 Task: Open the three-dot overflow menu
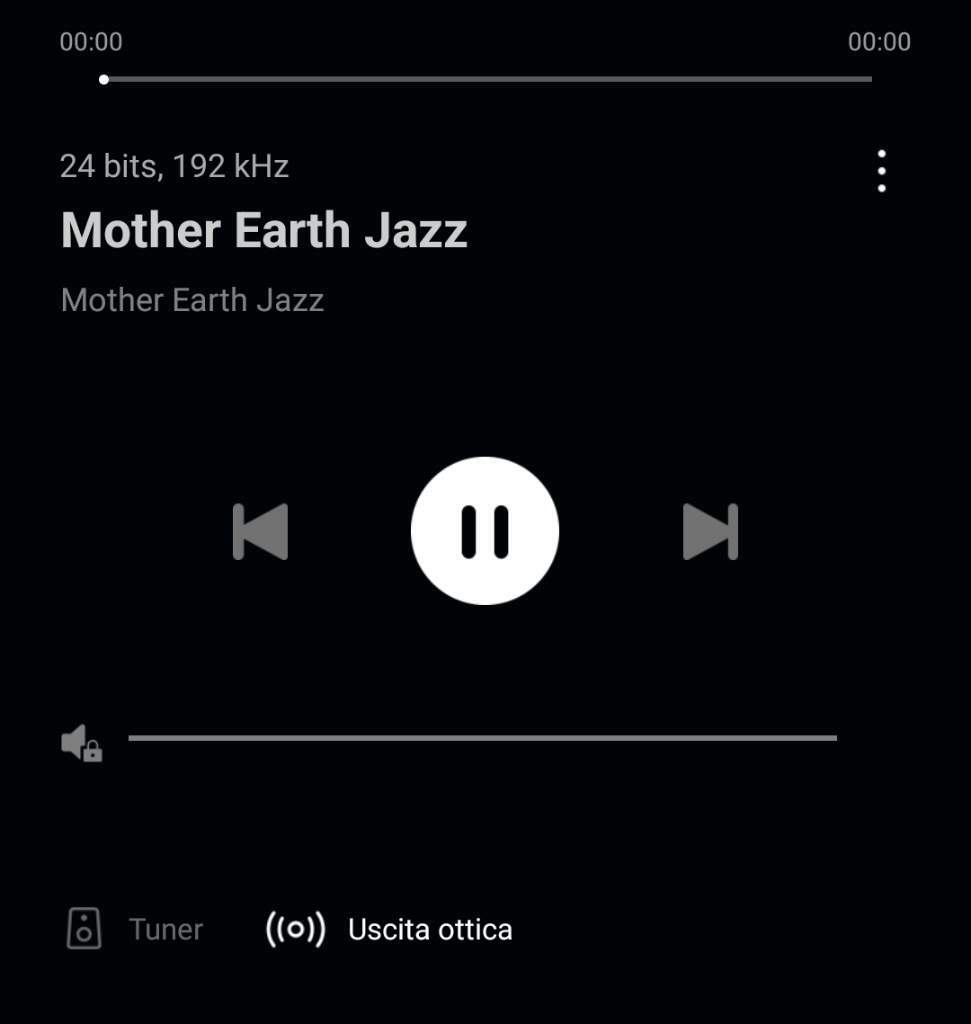881,171
